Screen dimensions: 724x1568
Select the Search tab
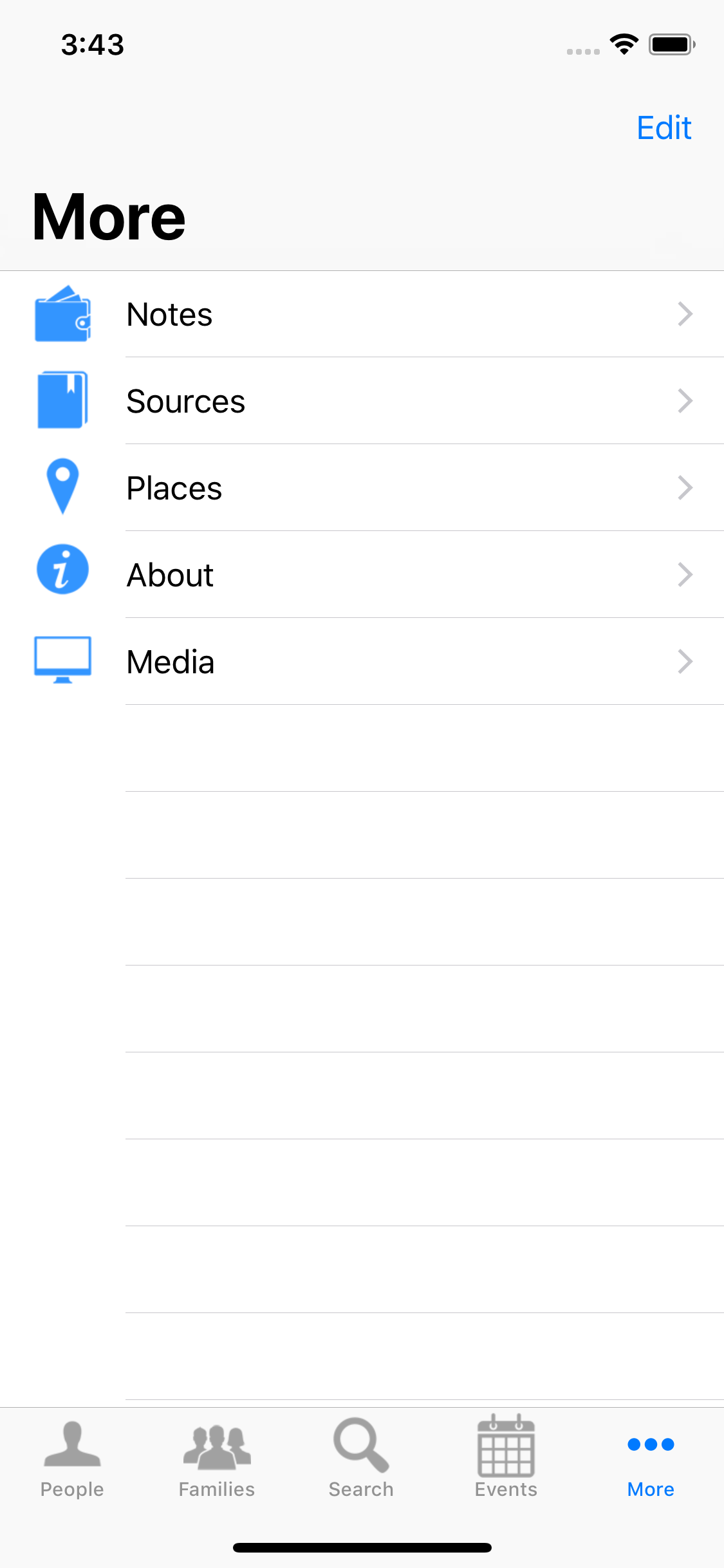click(361, 1459)
